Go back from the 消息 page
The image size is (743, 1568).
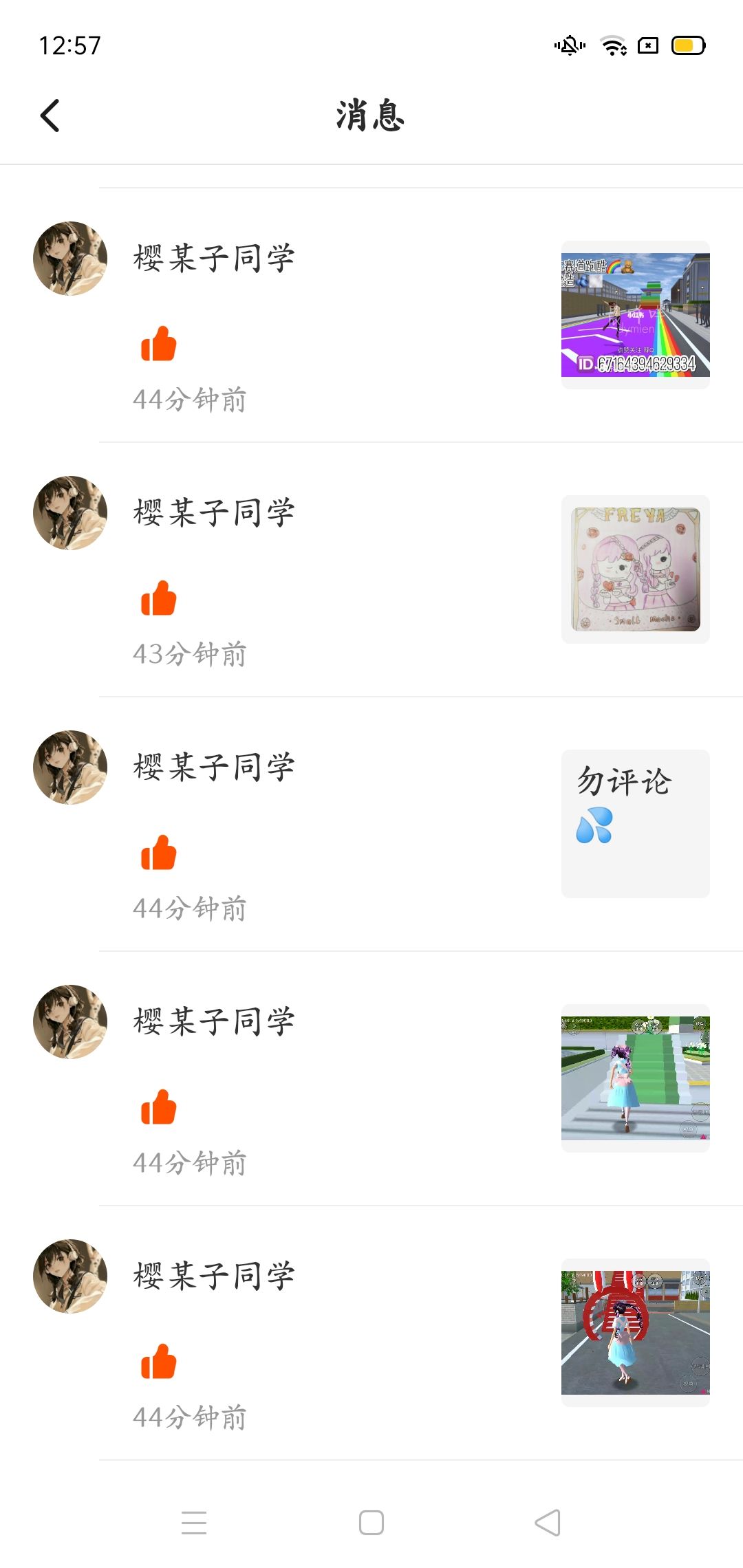[x=50, y=116]
